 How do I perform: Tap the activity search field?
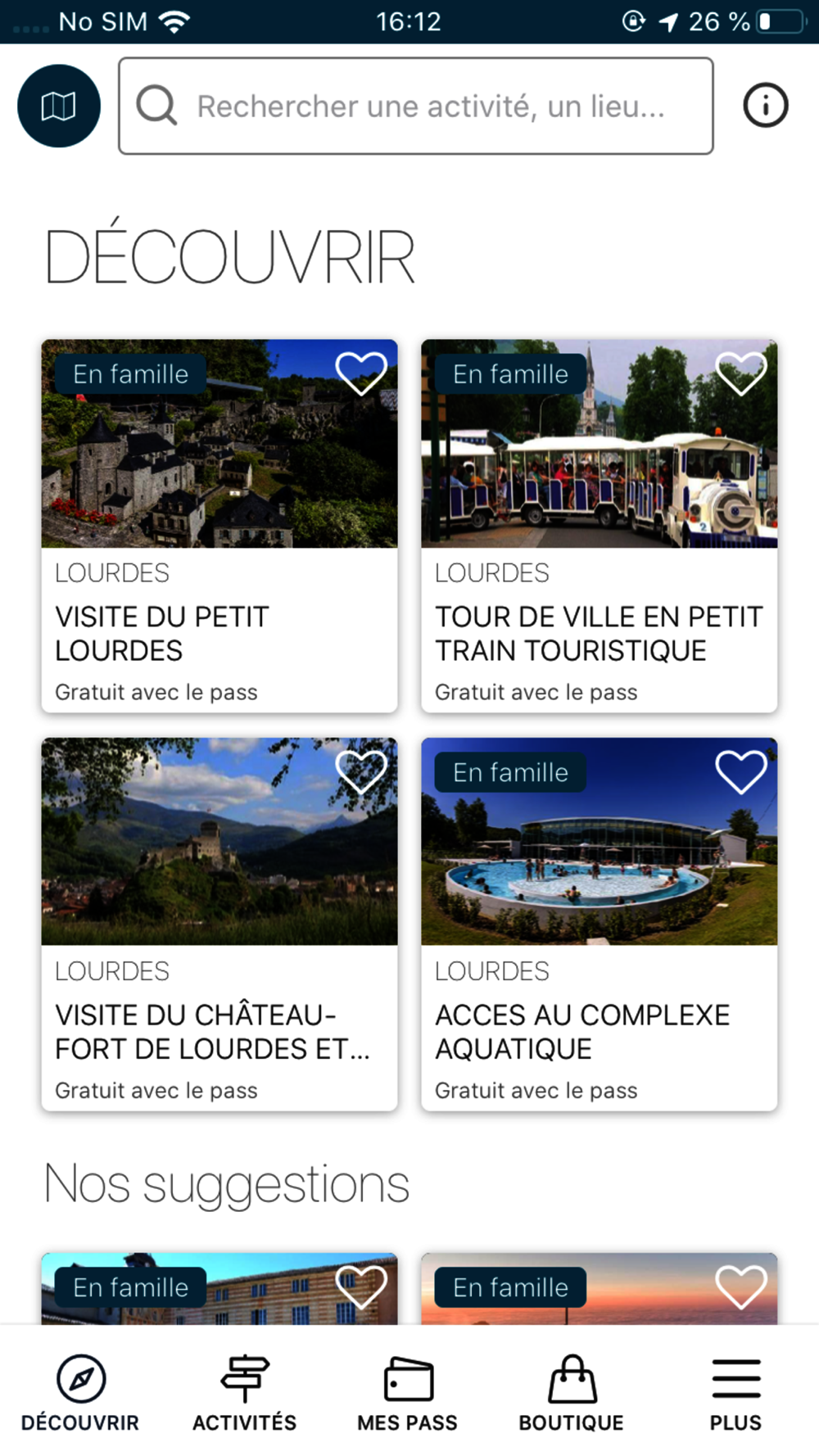pos(416,106)
